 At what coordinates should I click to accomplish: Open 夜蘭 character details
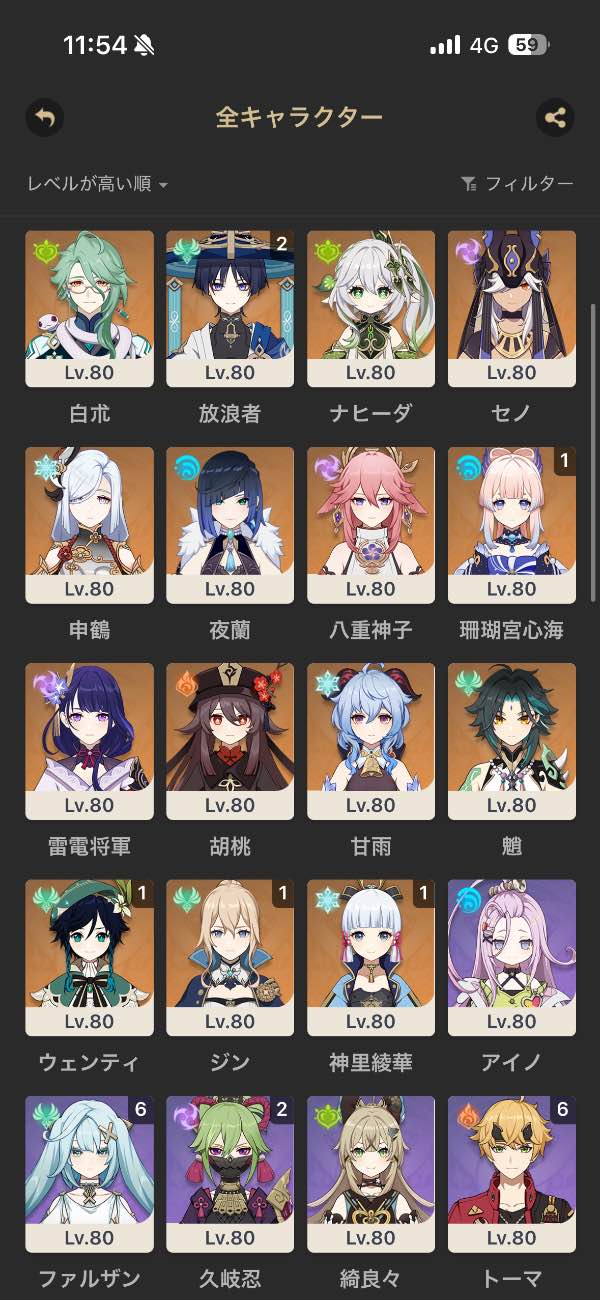tap(230, 524)
